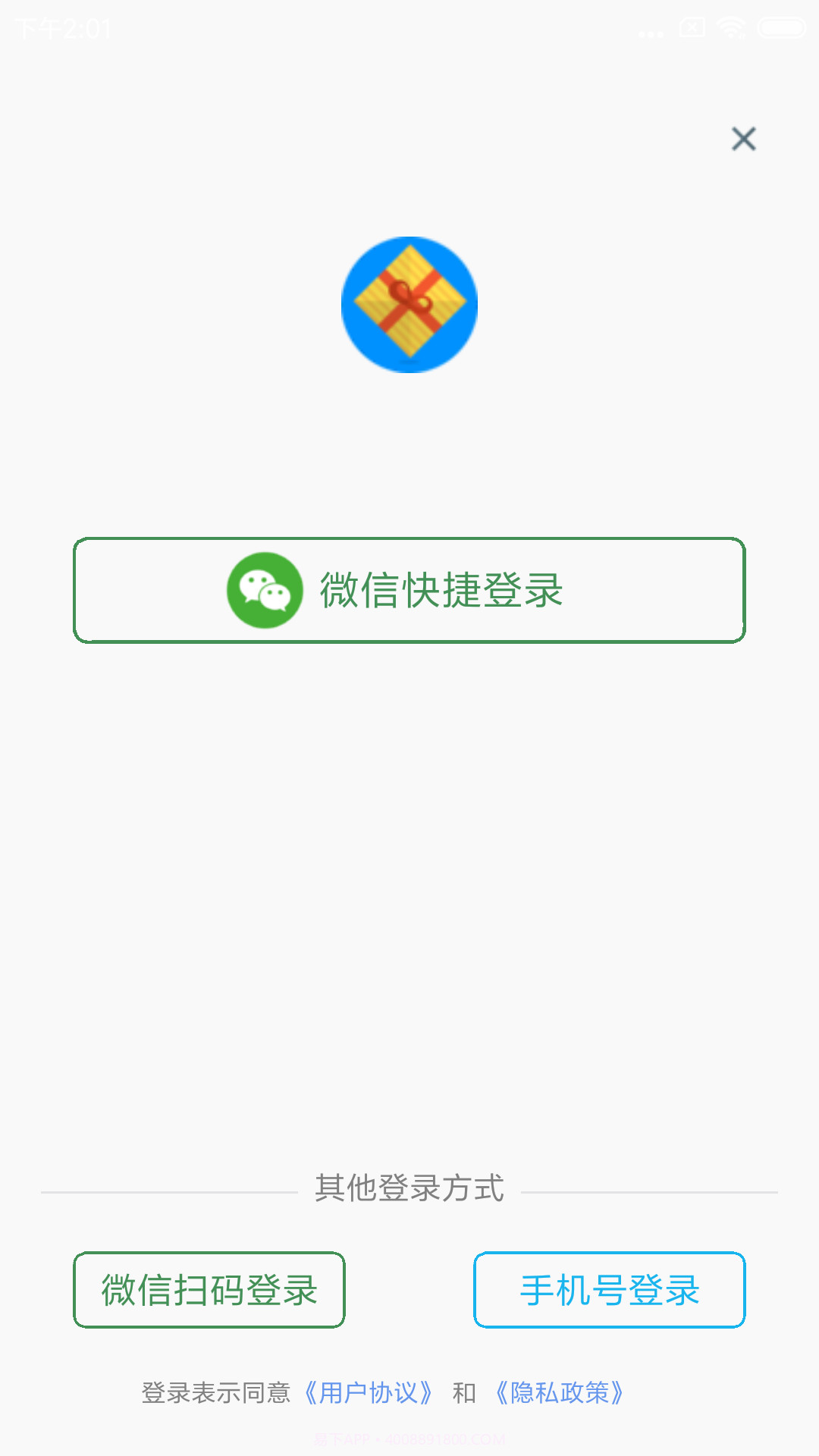The height and width of the screenshot is (1456, 819).
Task: Click the 登录表示同意 agreement notice text
Action: coord(216,1394)
